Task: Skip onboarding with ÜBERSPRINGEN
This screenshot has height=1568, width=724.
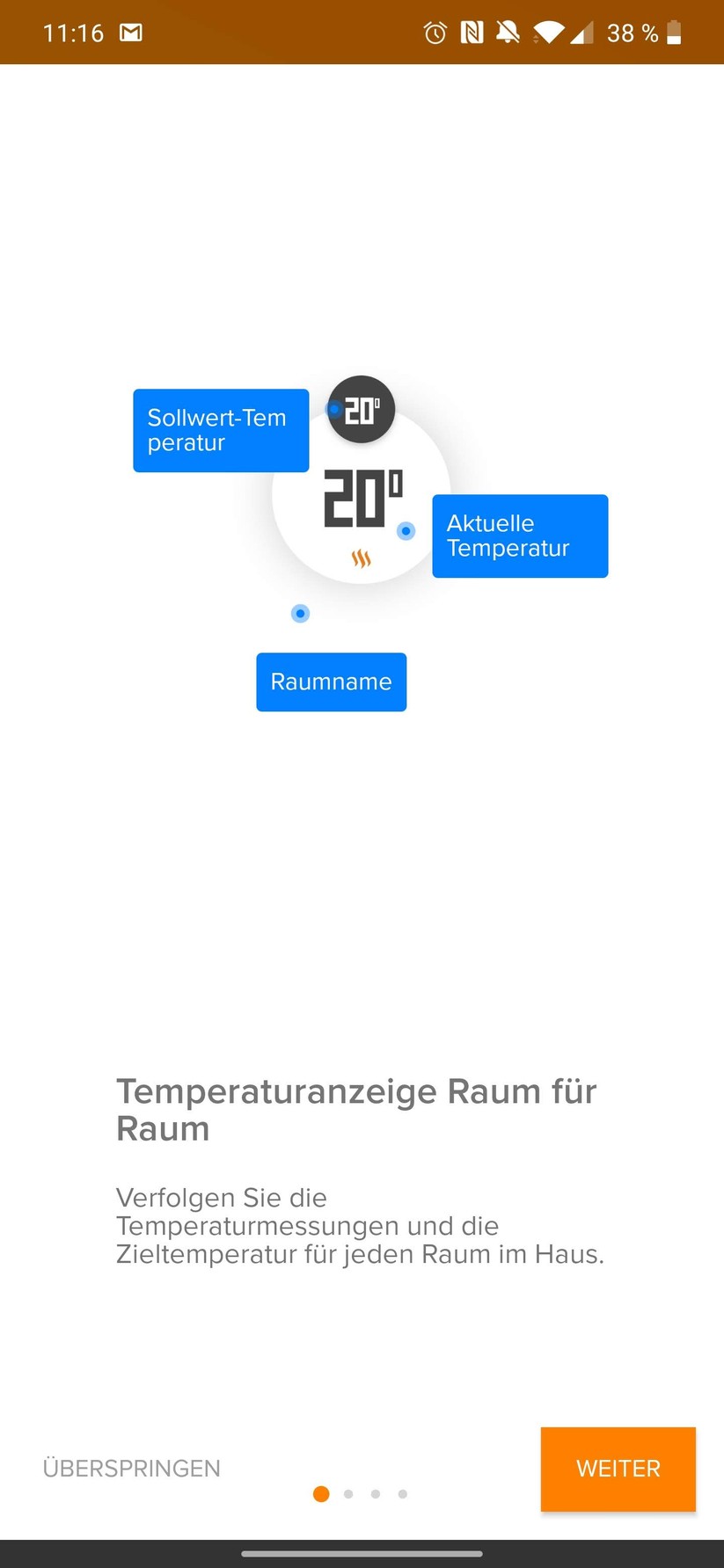Action: click(x=132, y=1468)
